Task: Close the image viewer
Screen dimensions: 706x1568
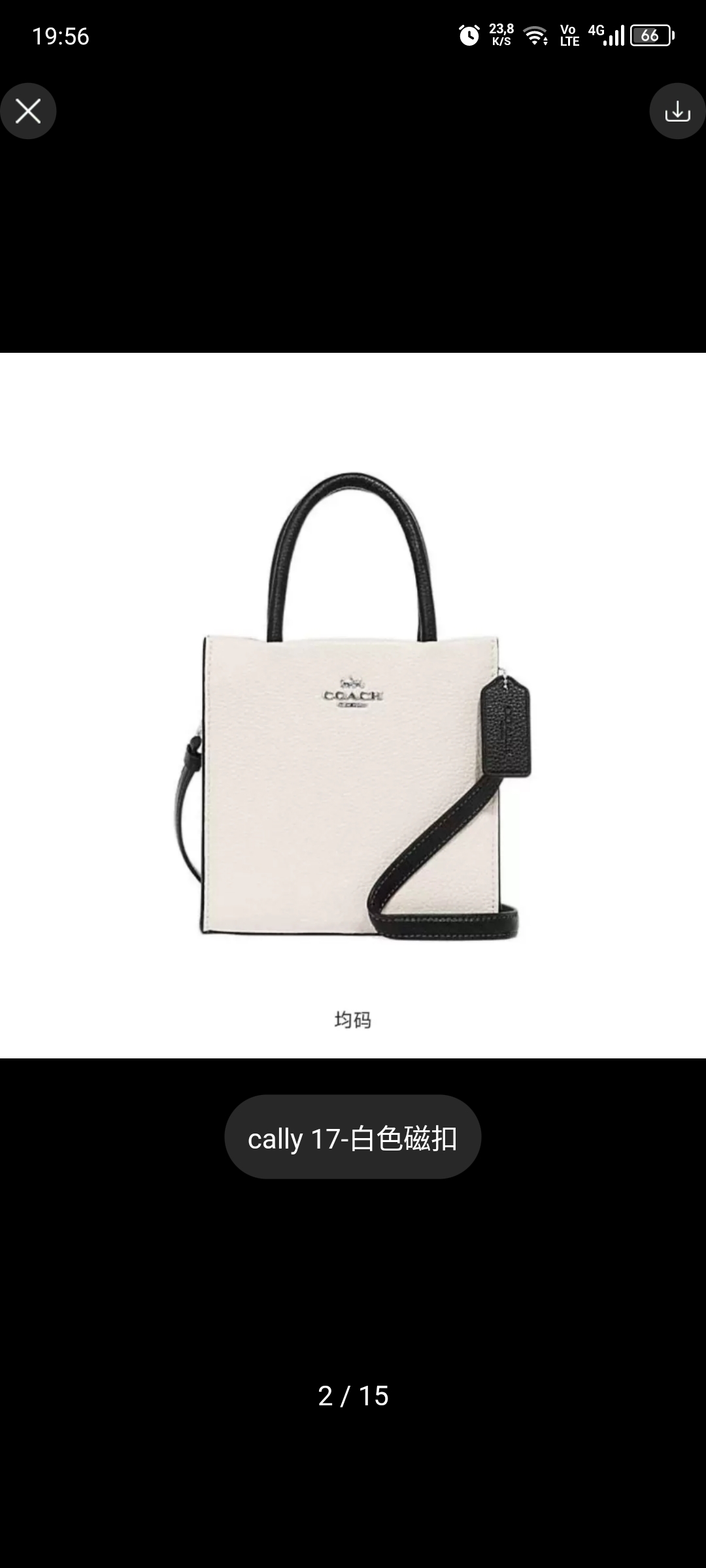Action: (x=28, y=111)
